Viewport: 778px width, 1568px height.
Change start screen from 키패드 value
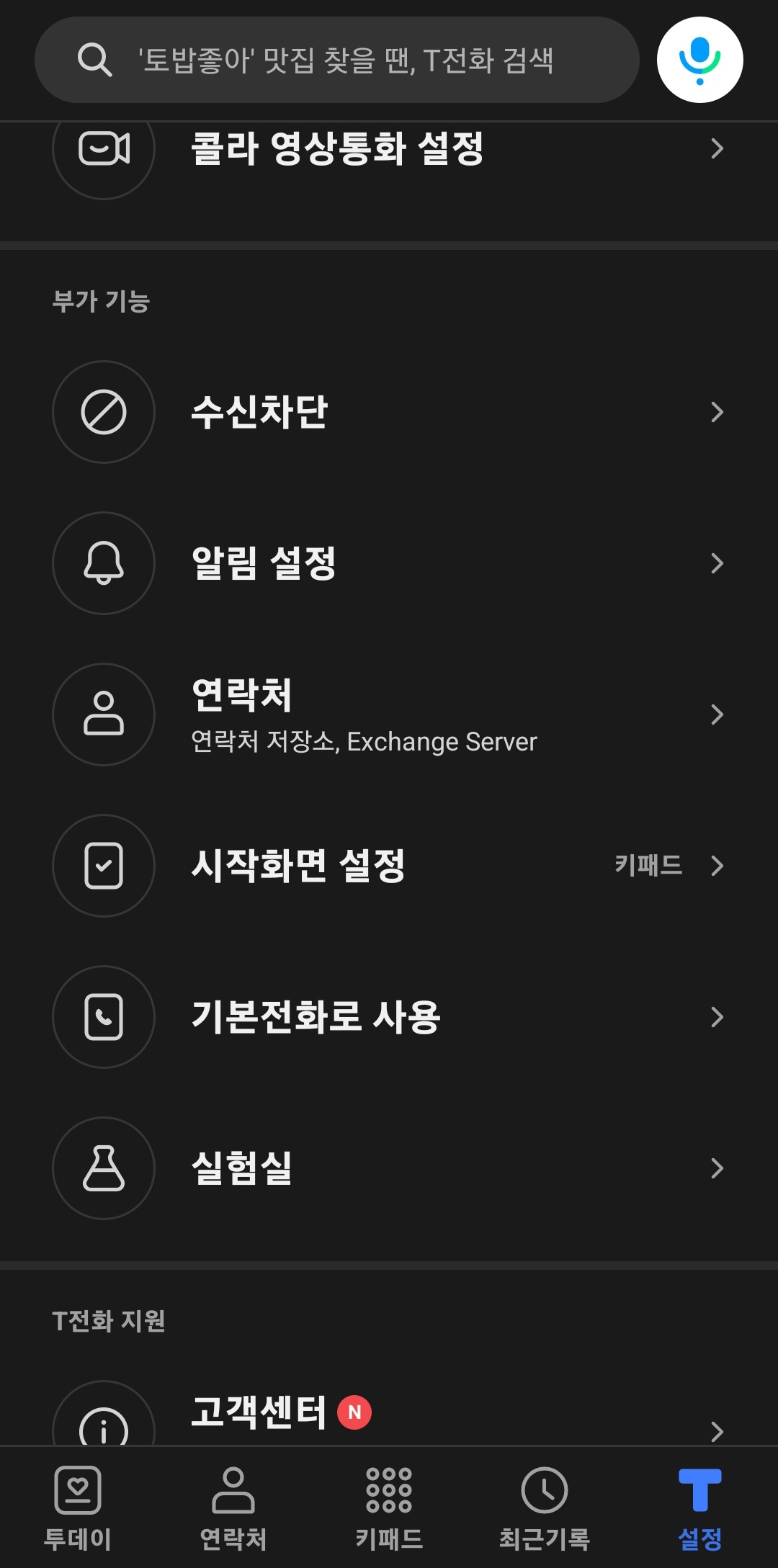(648, 866)
